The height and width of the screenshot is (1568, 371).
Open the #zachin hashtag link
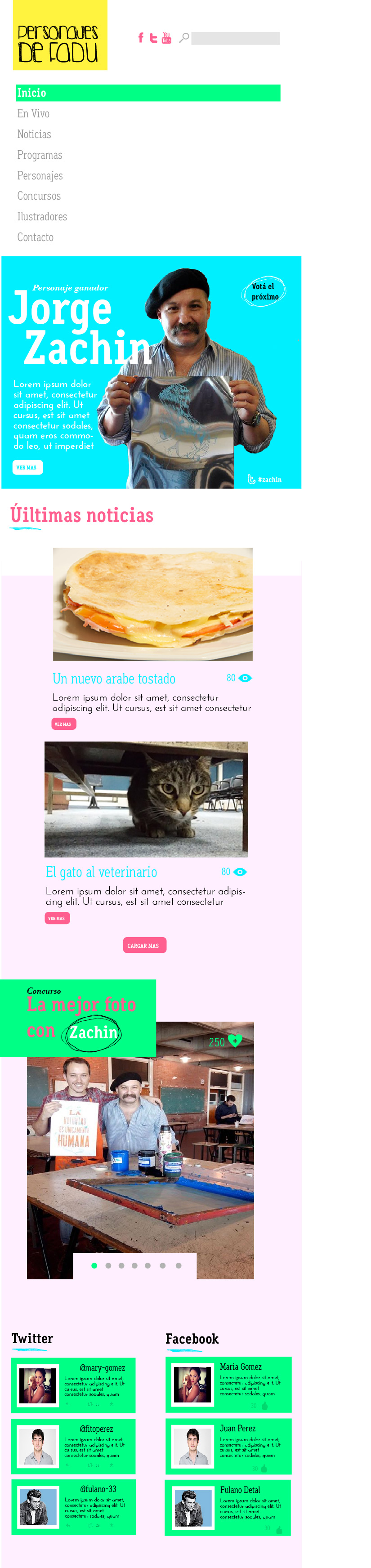point(266,480)
